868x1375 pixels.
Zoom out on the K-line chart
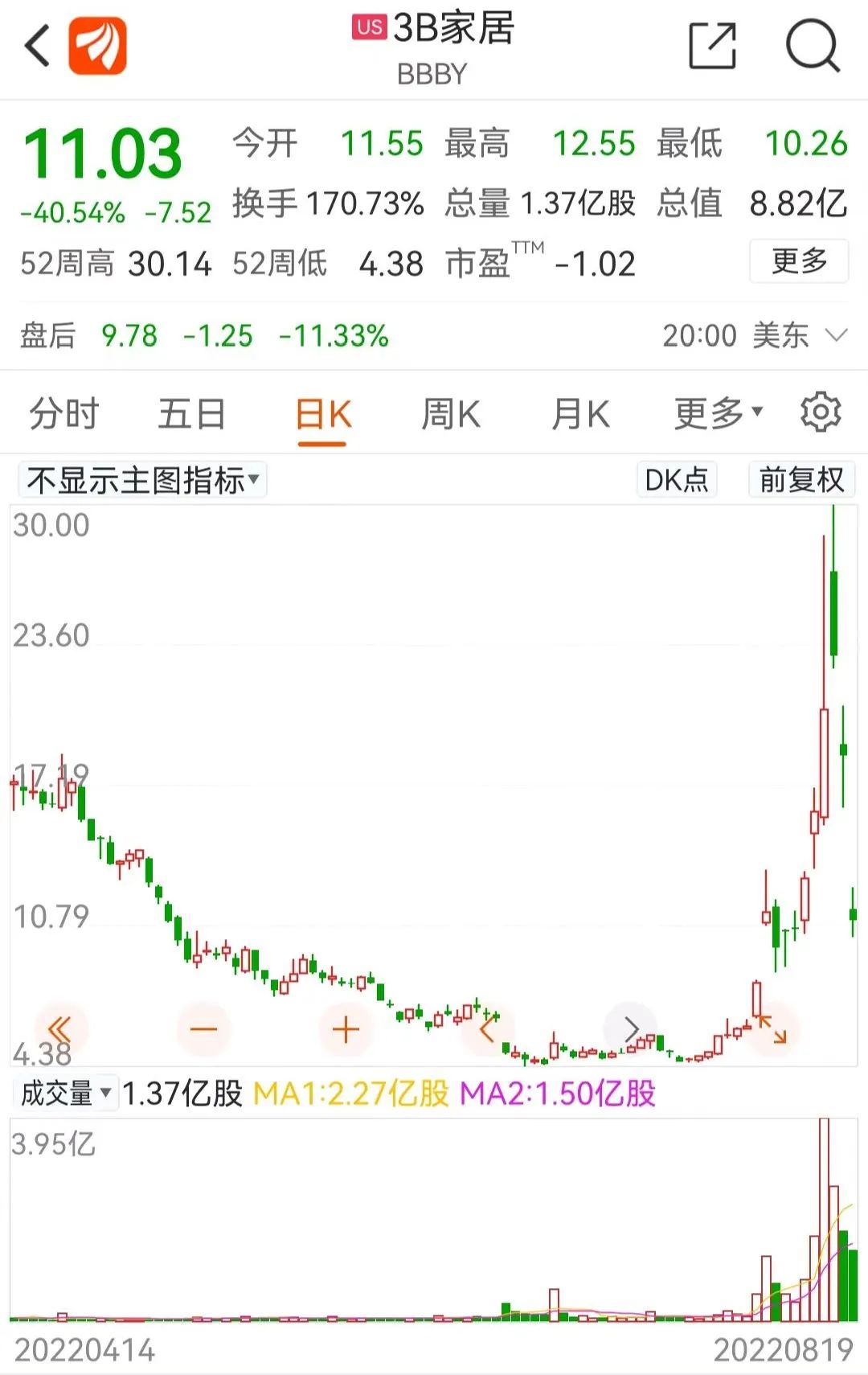[x=202, y=1028]
